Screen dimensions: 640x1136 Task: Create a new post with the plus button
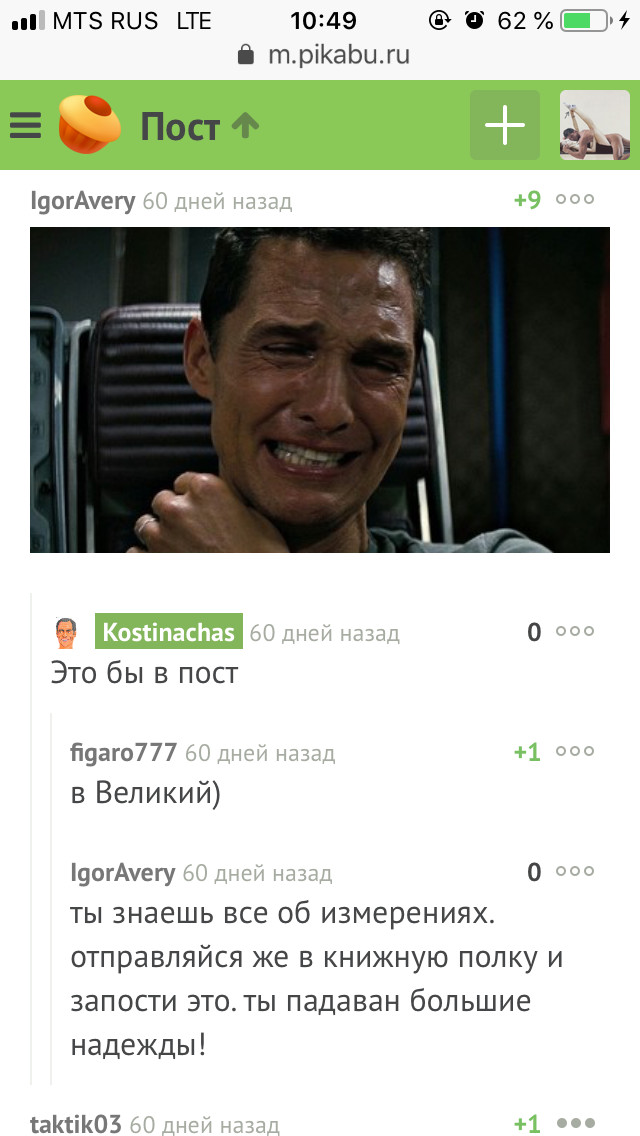(505, 125)
